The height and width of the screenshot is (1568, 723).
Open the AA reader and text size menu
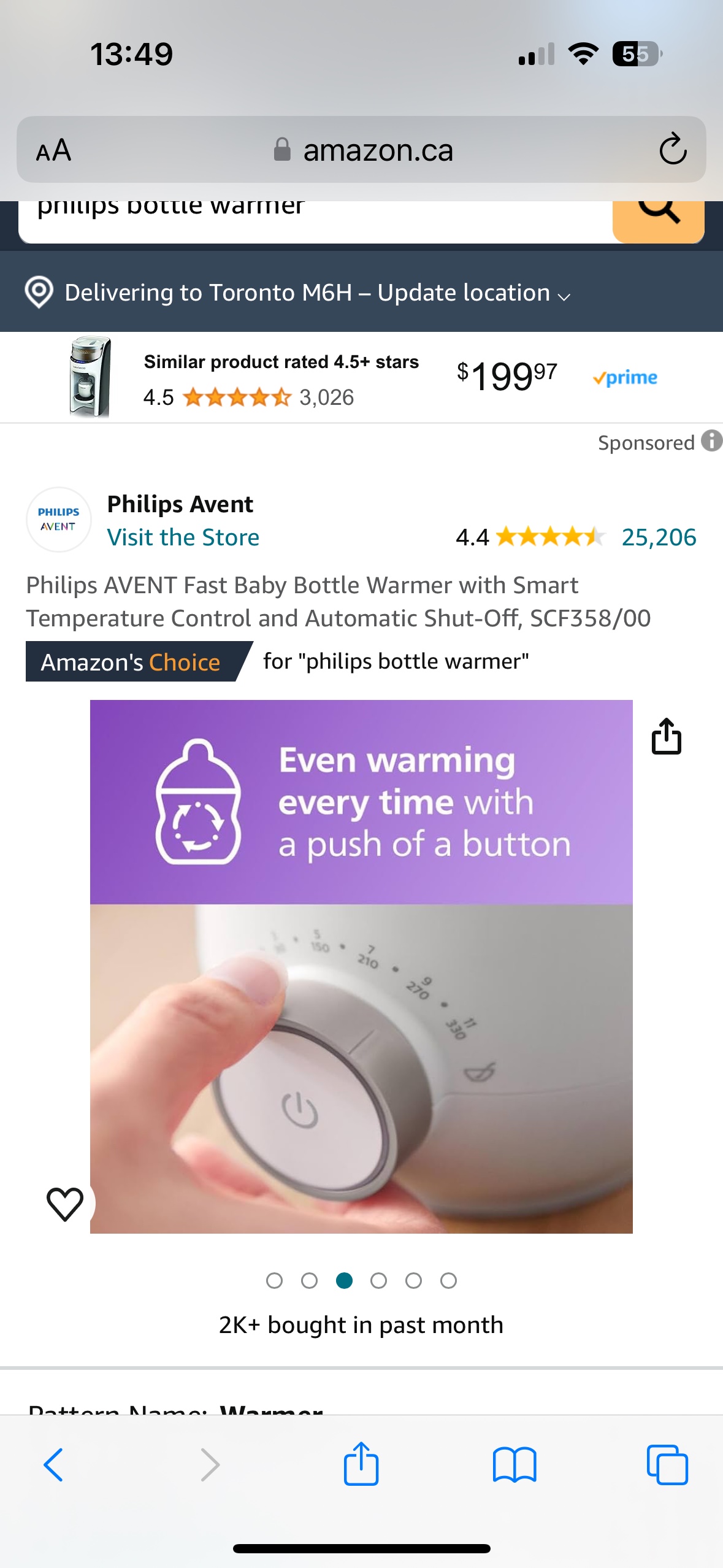pos(54,150)
